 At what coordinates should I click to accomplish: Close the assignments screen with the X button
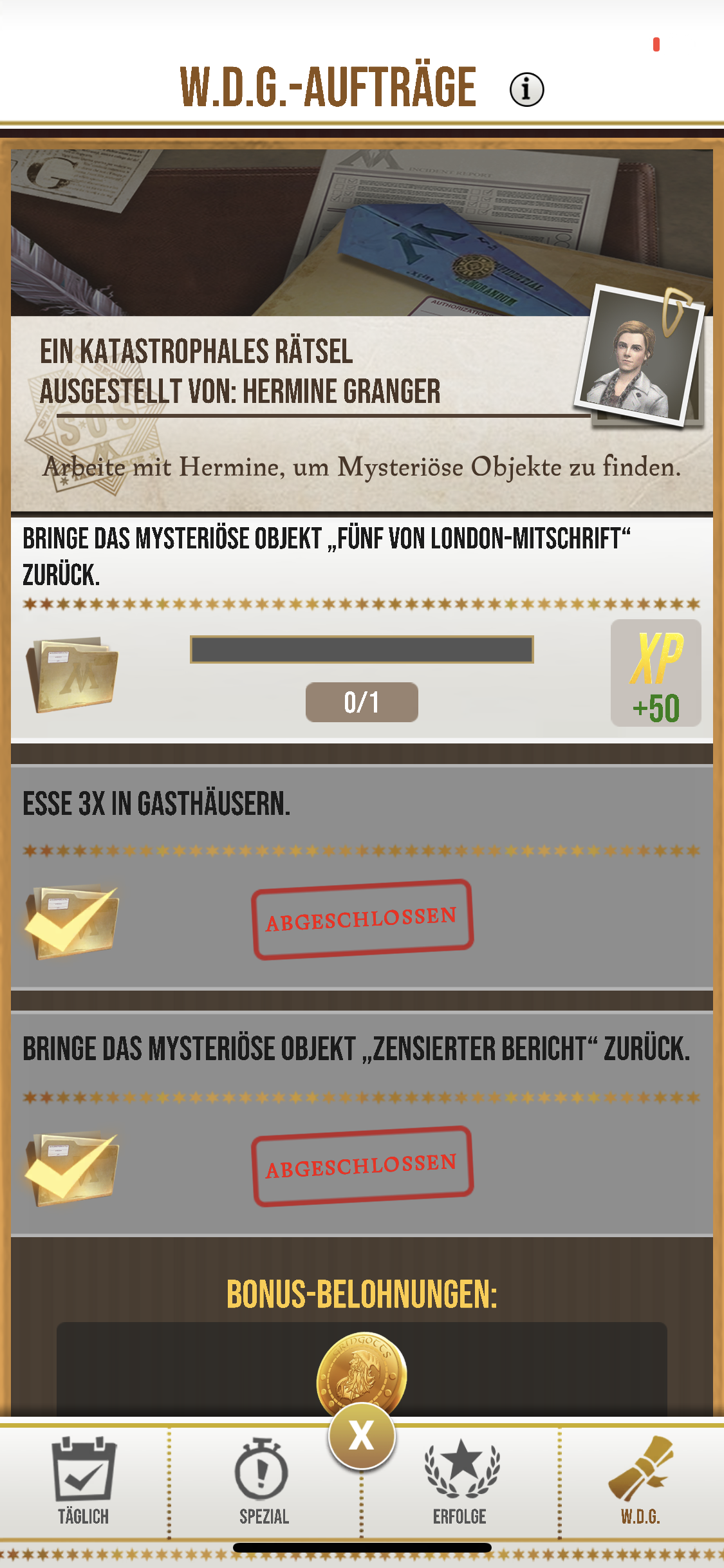coord(362,1435)
